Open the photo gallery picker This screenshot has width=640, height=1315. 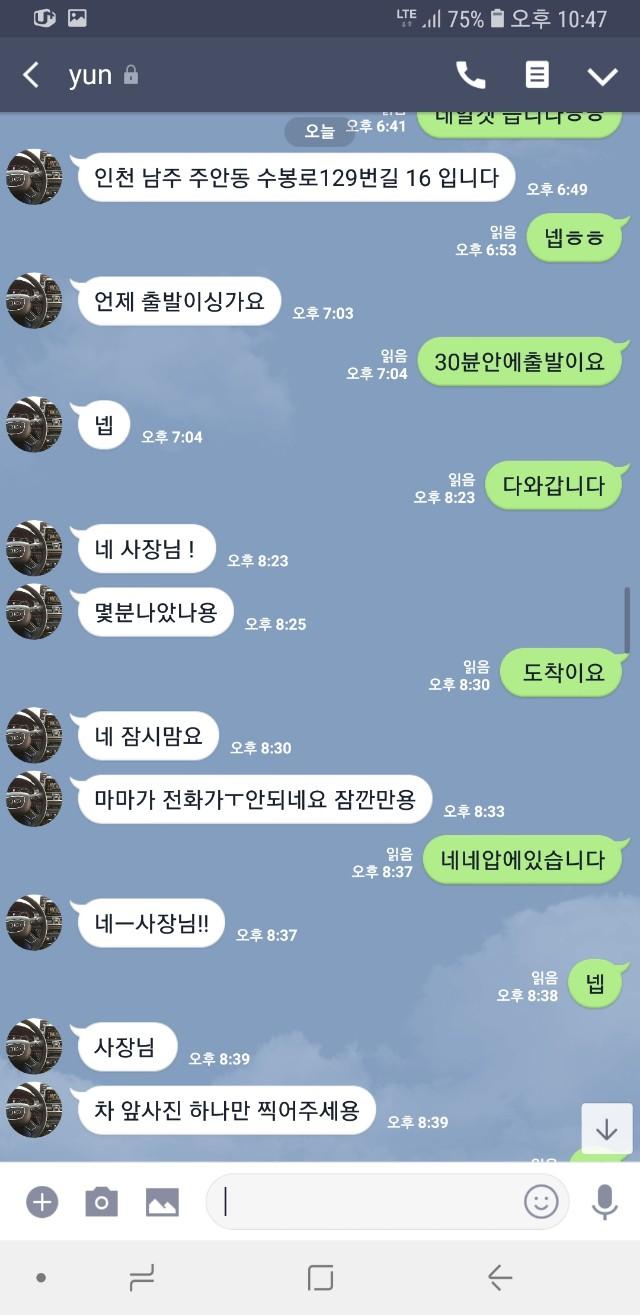(x=162, y=1201)
